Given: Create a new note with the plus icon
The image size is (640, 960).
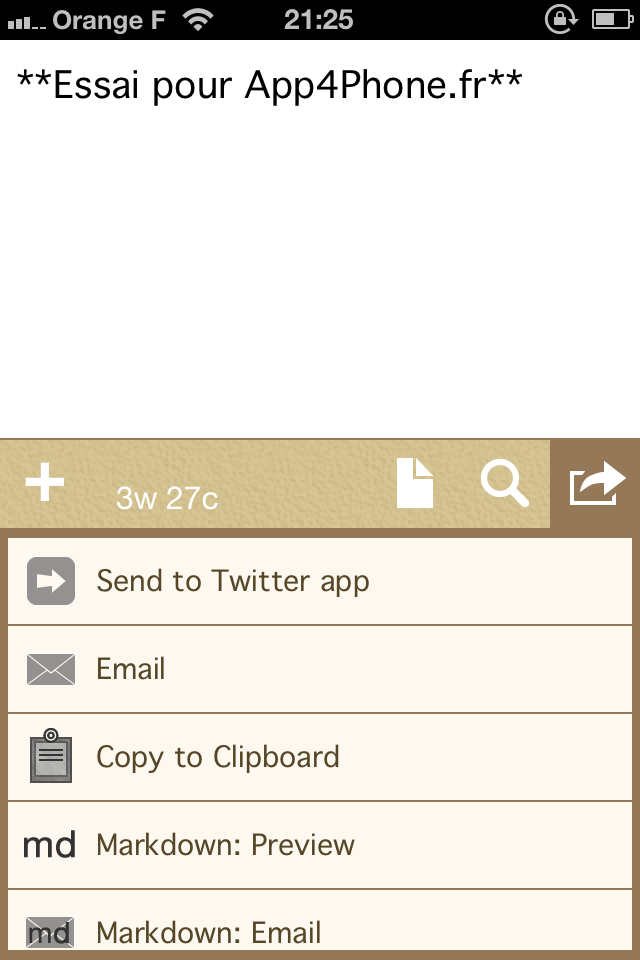Looking at the screenshot, I should (x=45, y=484).
